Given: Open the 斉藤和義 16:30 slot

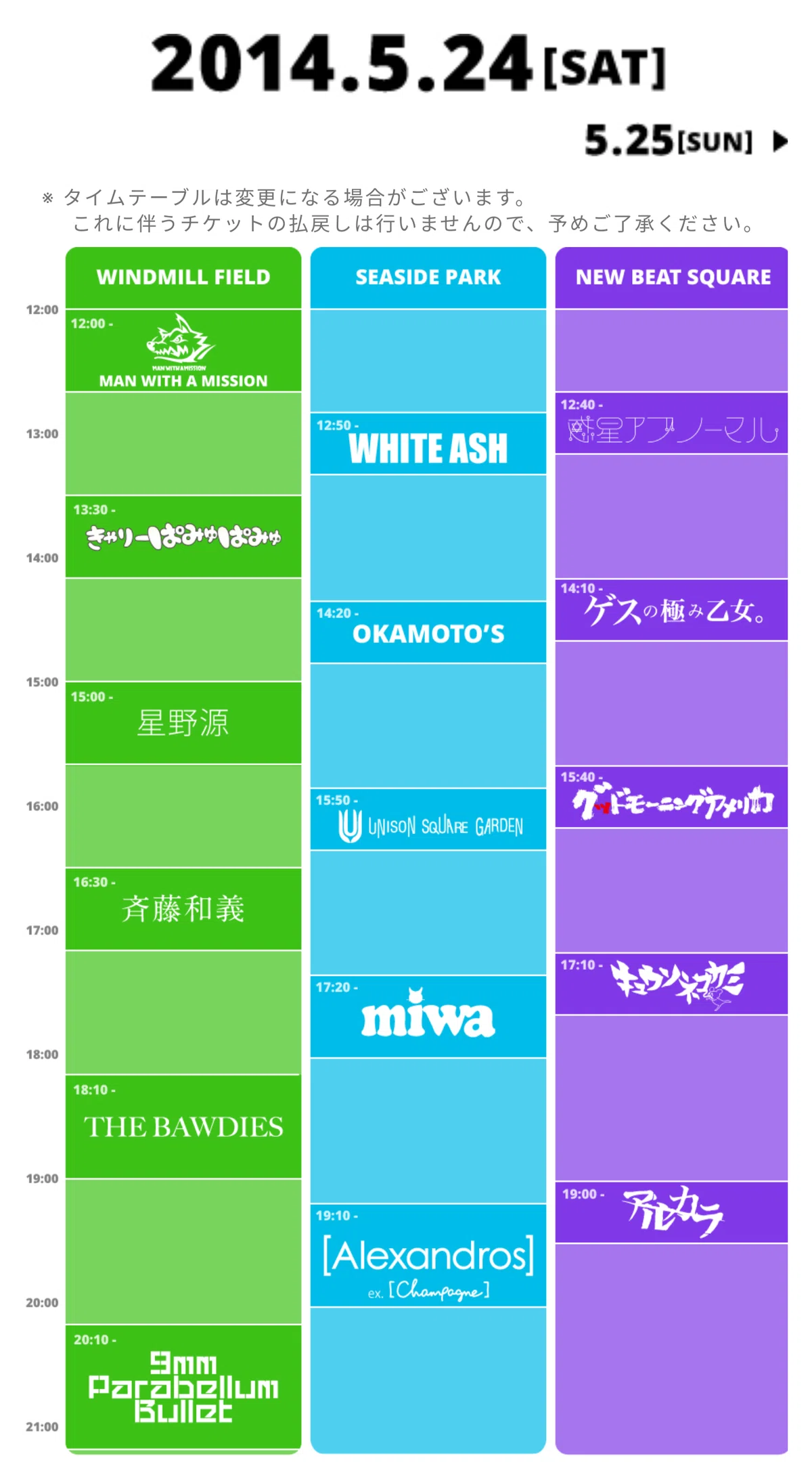Looking at the screenshot, I should (x=183, y=909).
